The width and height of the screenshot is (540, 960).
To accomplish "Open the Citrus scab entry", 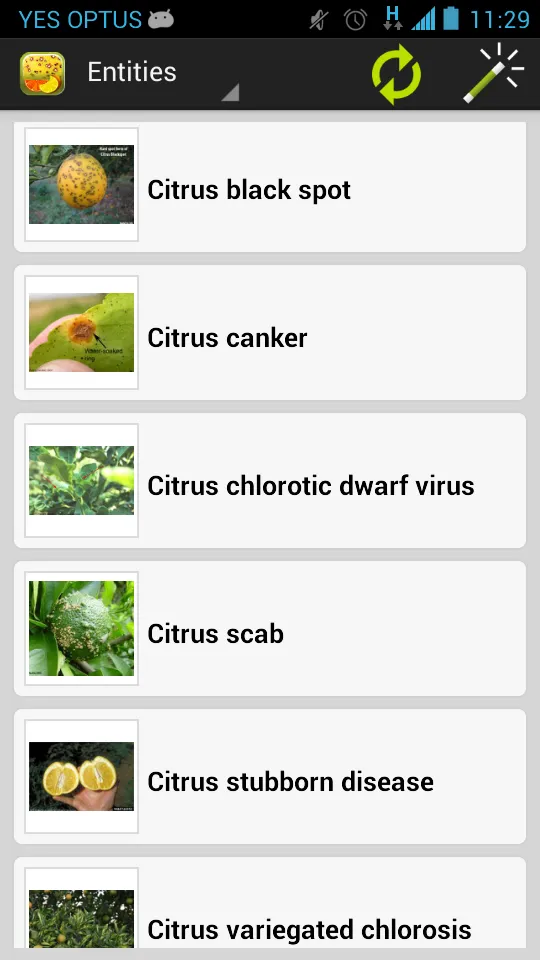I will [270, 628].
